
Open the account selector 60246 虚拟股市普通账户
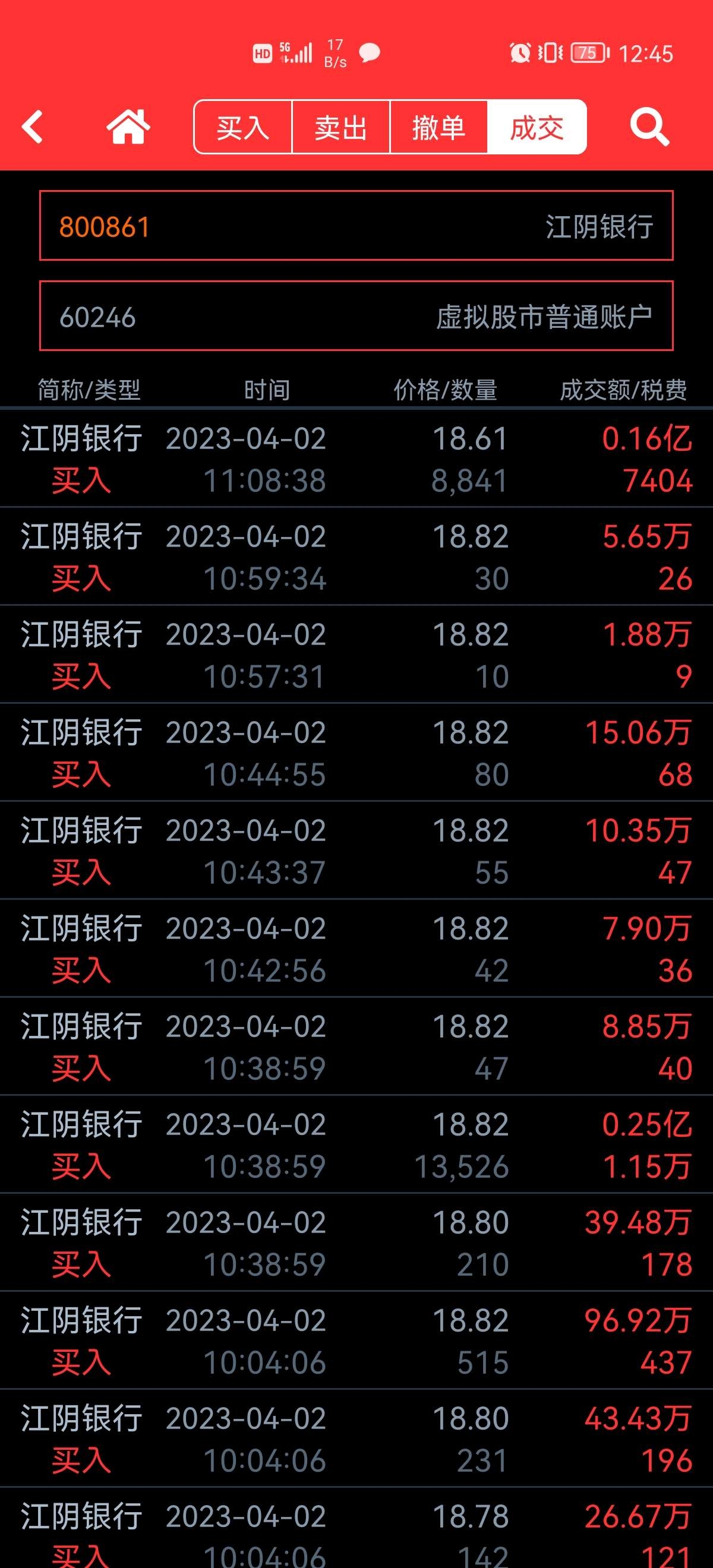356,316
